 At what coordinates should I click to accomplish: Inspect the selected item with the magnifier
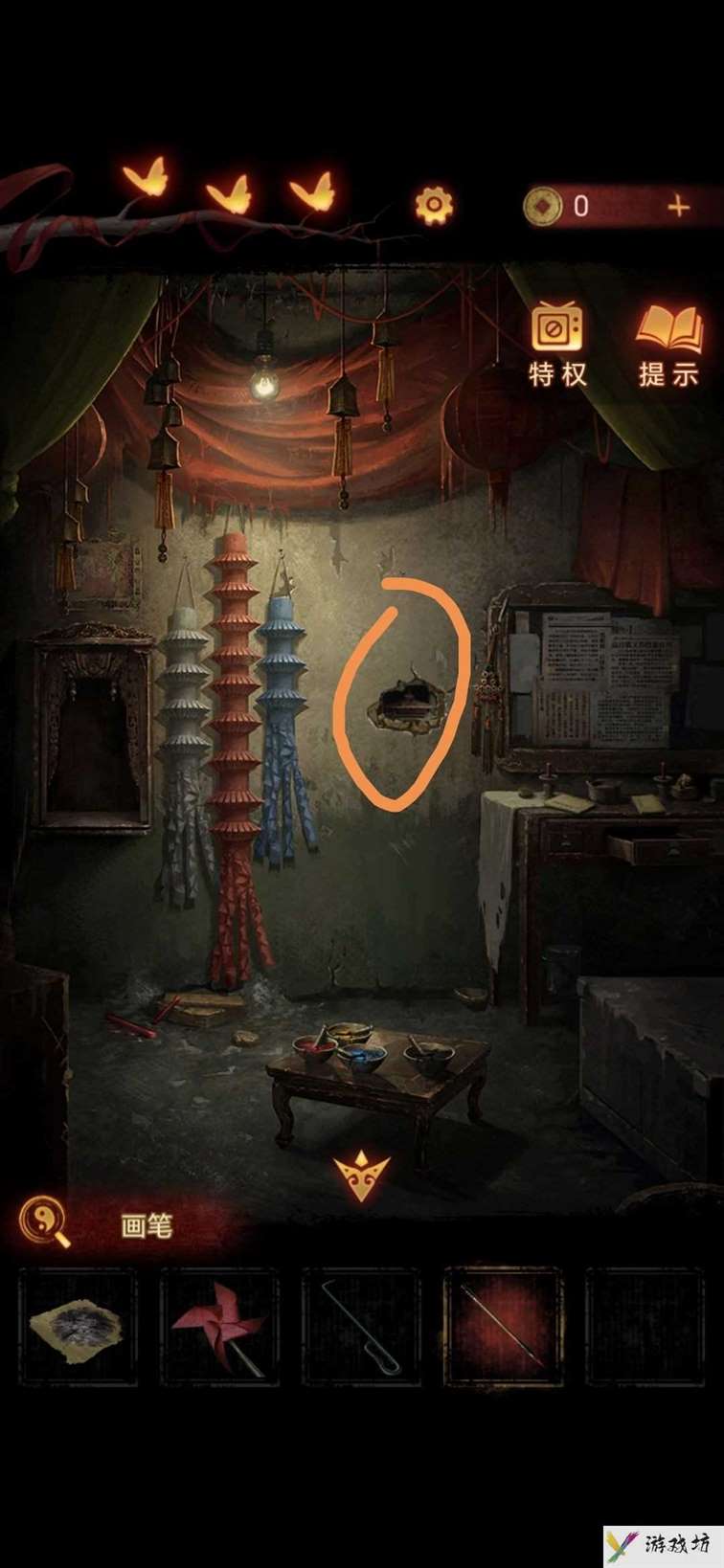(x=44, y=1224)
